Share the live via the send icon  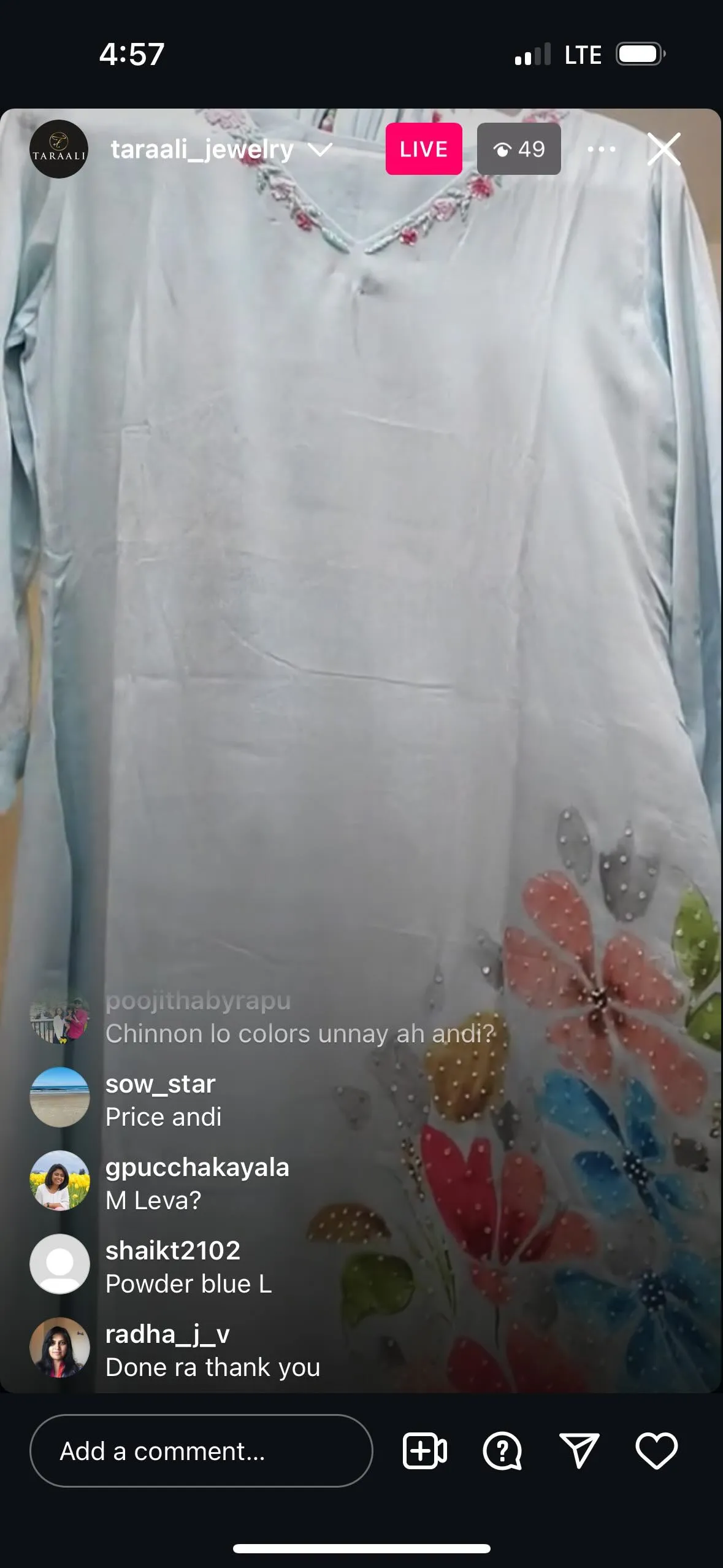coord(579,1451)
